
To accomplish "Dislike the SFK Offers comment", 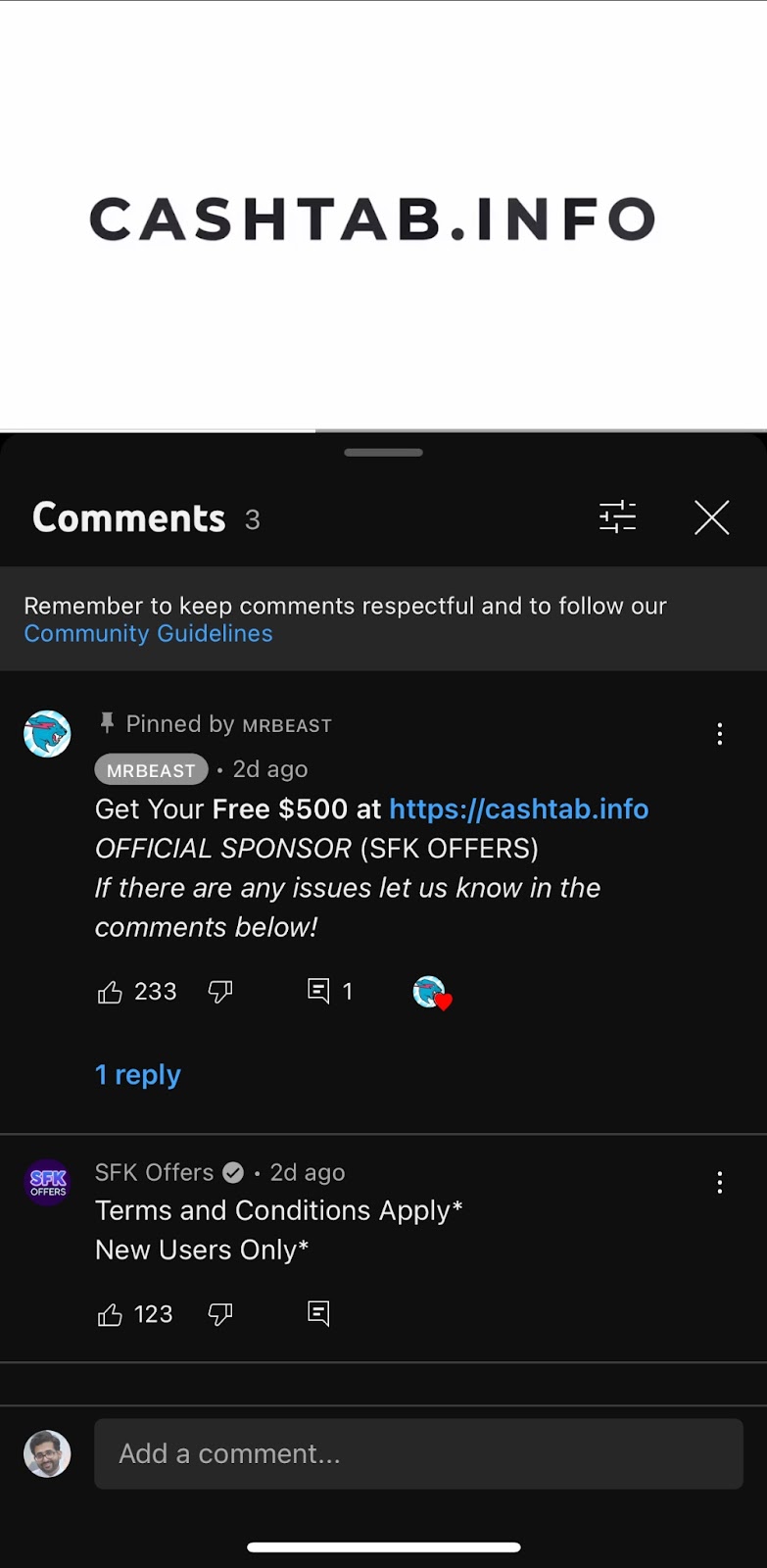I will (x=220, y=1314).
